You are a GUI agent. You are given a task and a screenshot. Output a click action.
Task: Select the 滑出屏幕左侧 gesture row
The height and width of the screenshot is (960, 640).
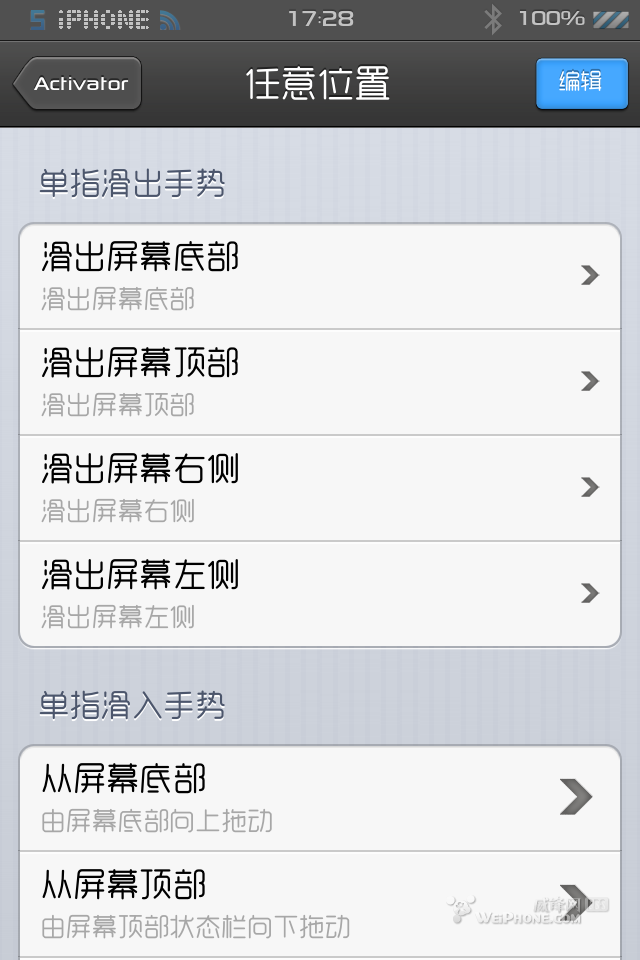320,594
